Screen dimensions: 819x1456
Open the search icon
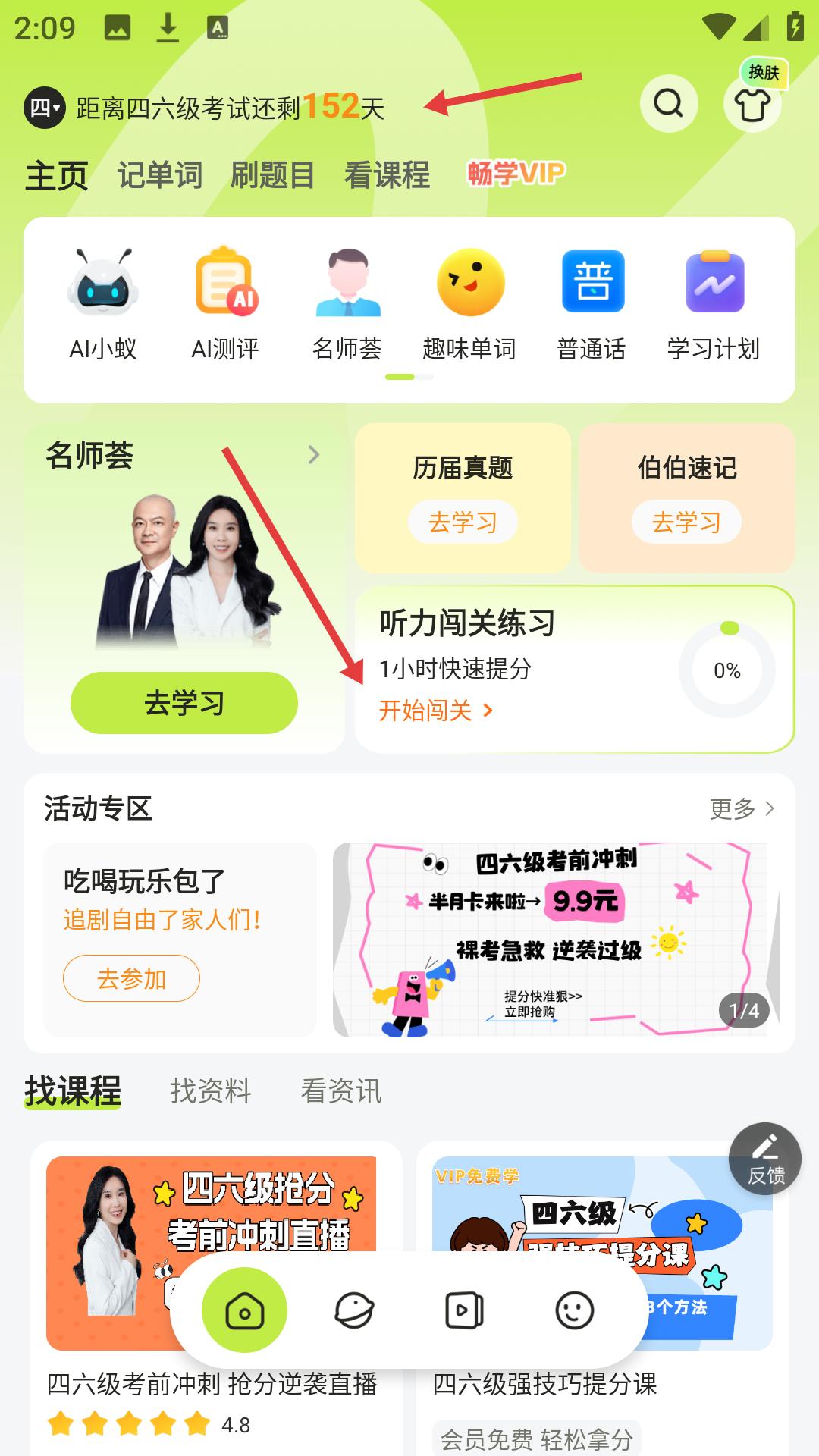[x=668, y=103]
